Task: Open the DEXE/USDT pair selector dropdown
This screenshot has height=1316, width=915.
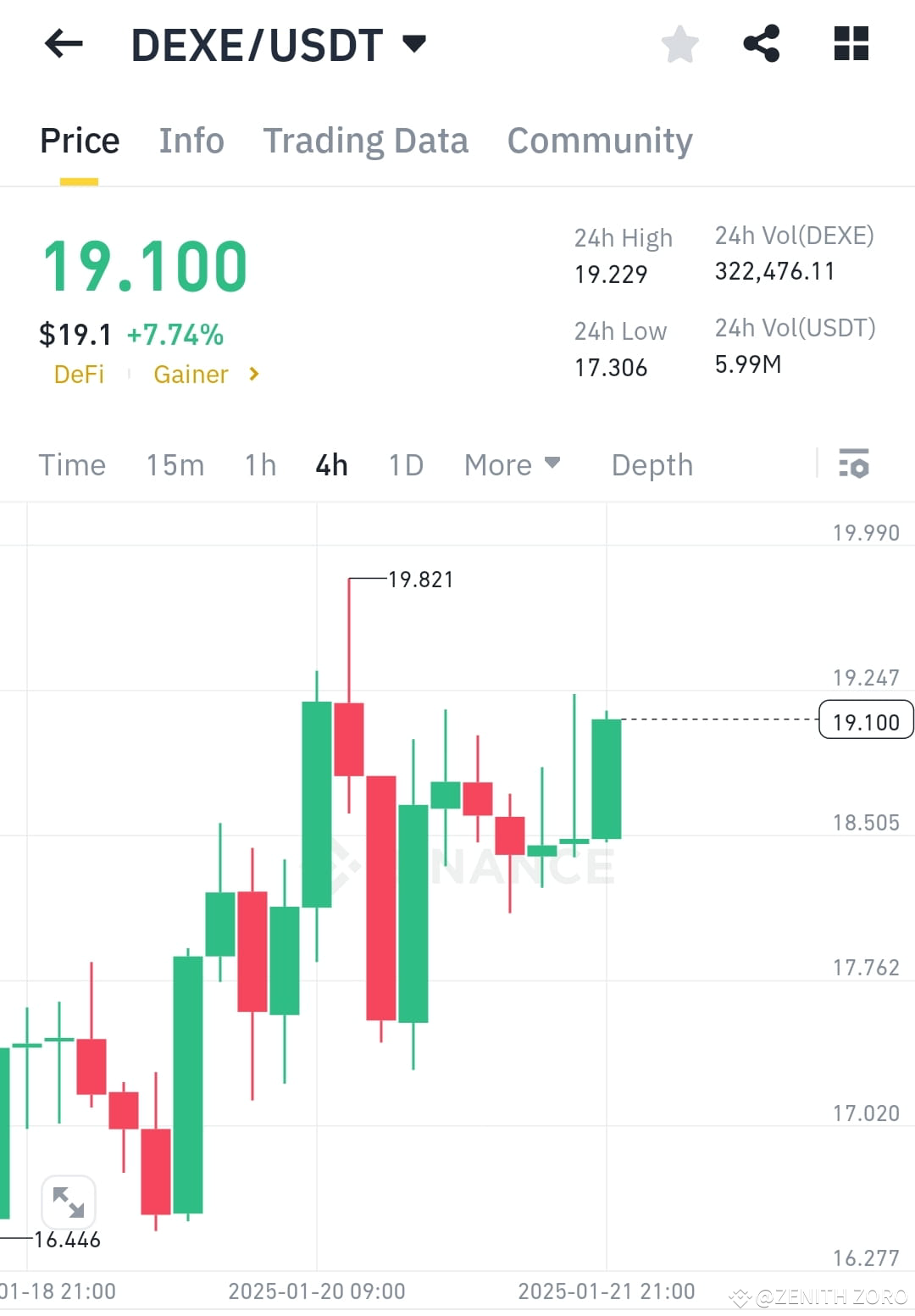Action: tap(414, 44)
